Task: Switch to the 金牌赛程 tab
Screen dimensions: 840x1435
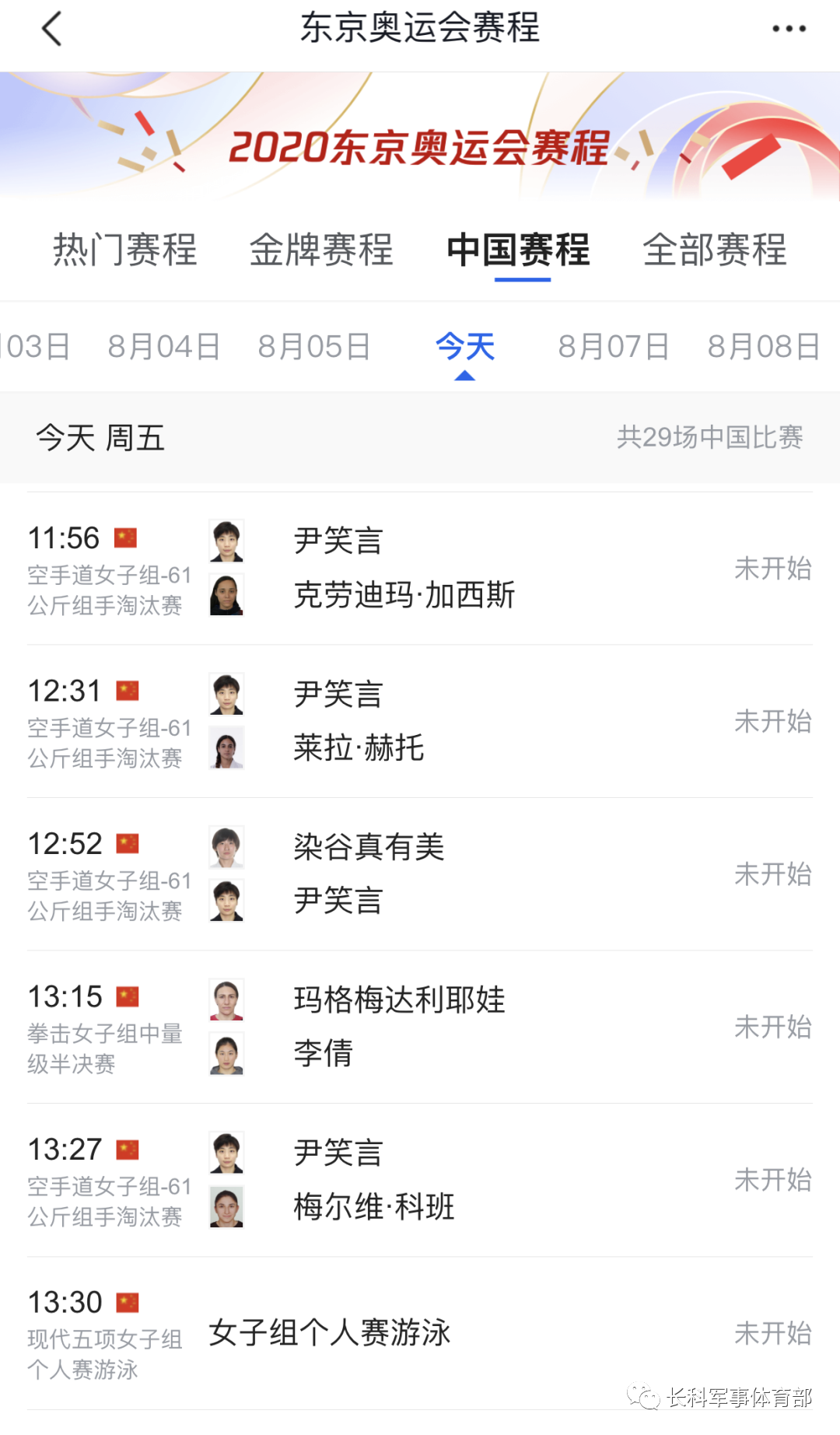Action: point(321,250)
